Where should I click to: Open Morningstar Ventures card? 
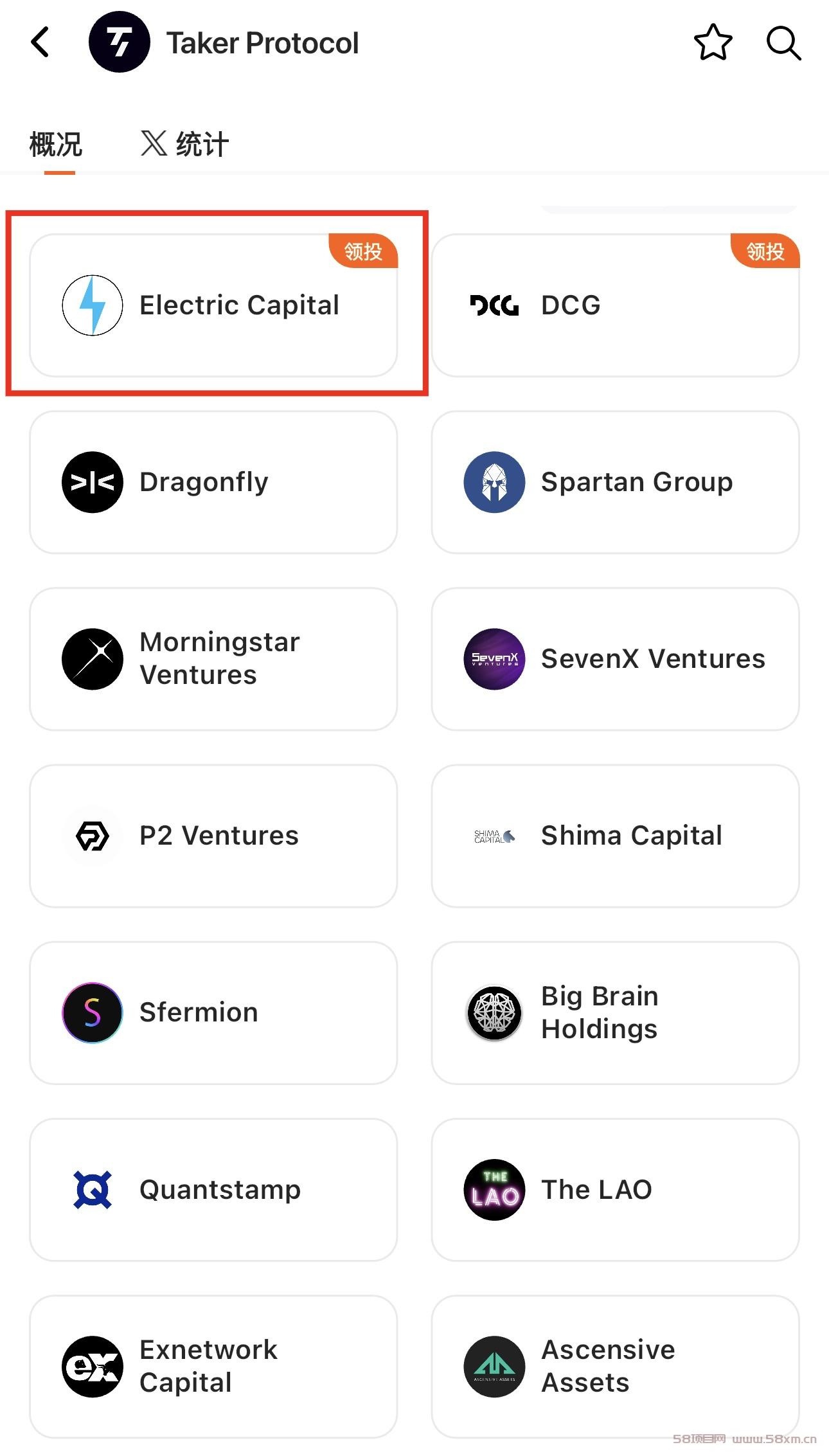(x=213, y=659)
